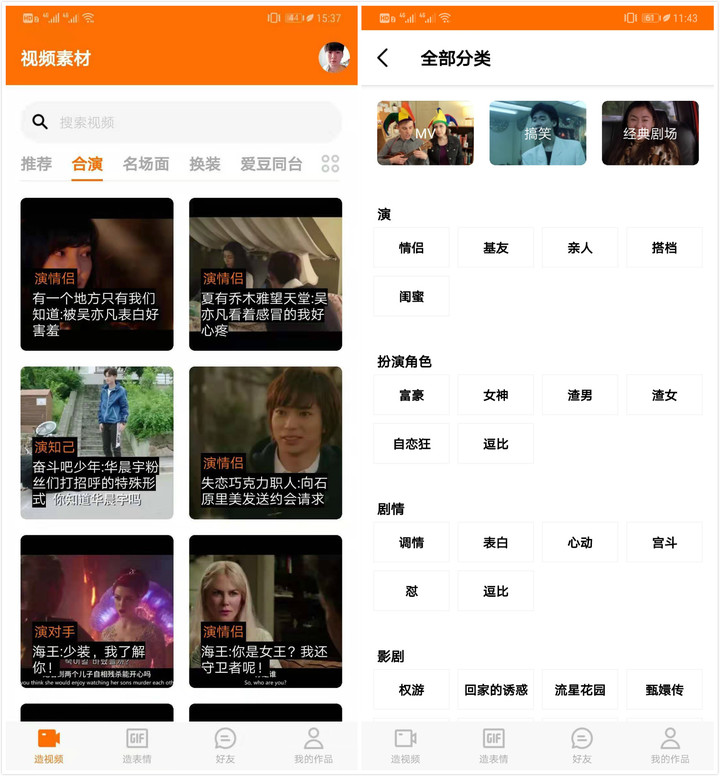Open the 搞笑 category tile

(x=538, y=133)
